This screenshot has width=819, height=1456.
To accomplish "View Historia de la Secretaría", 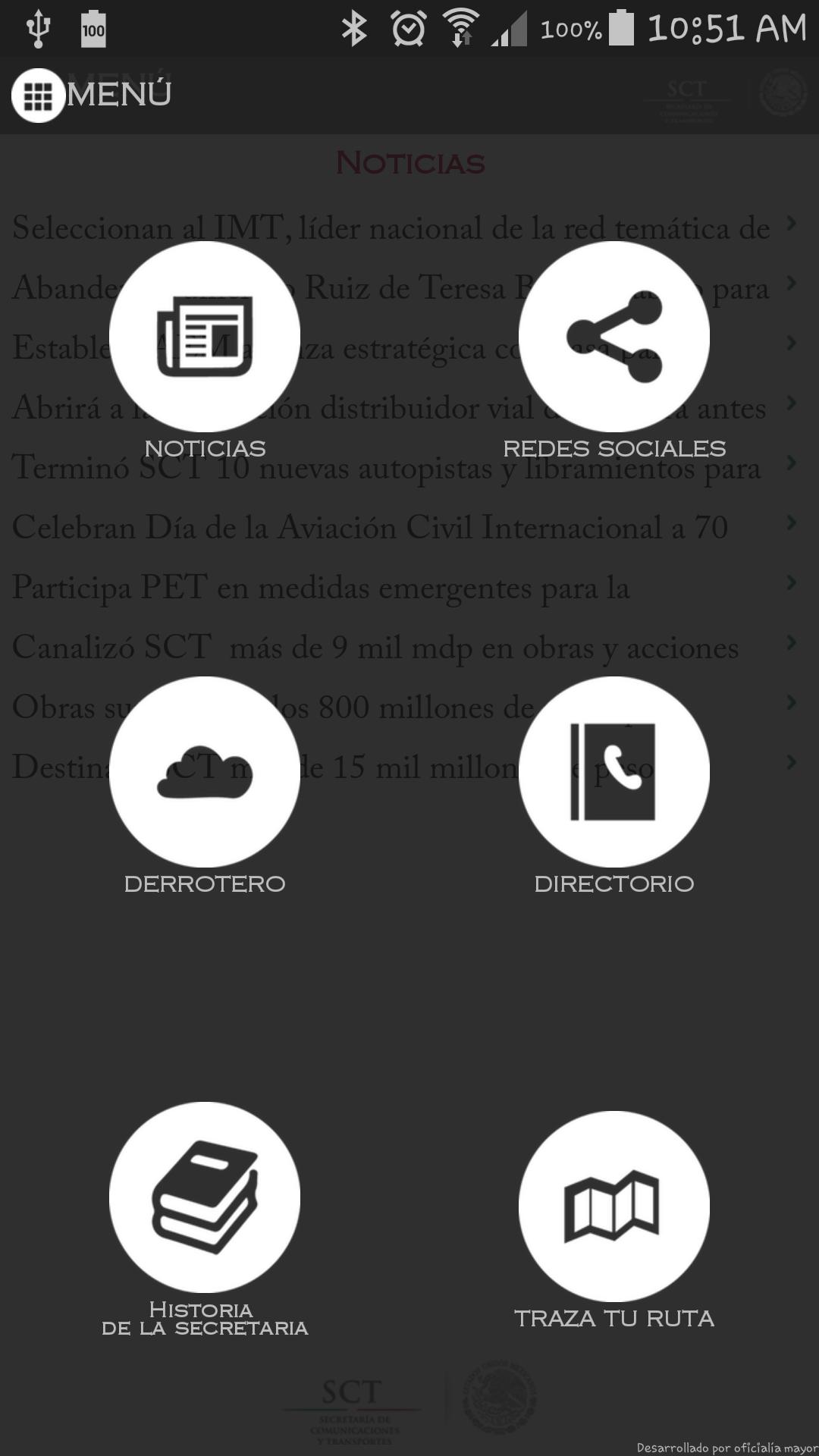I will coord(205,1197).
